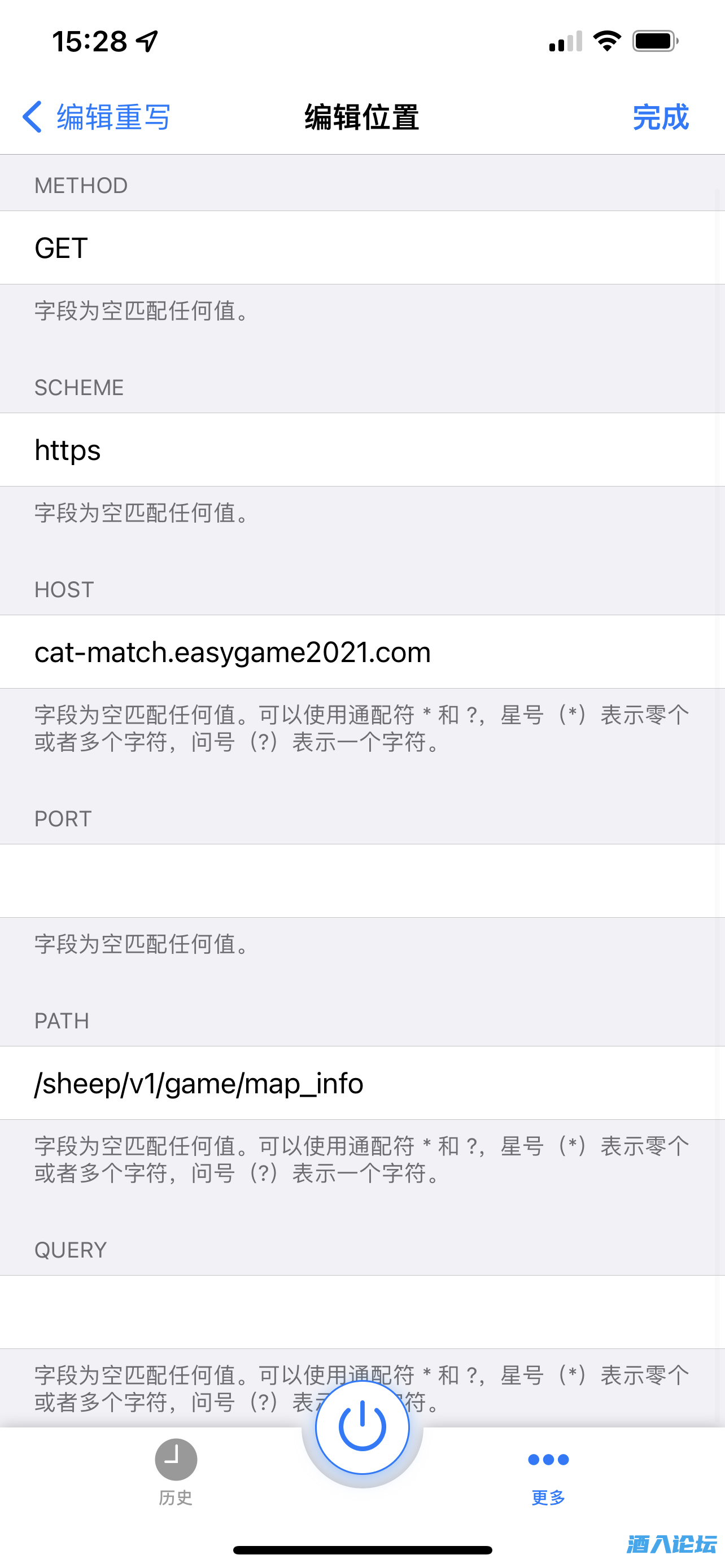The height and width of the screenshot is (1568, 725).
Task: Tap 完成 to save the location
Action: 660,117
